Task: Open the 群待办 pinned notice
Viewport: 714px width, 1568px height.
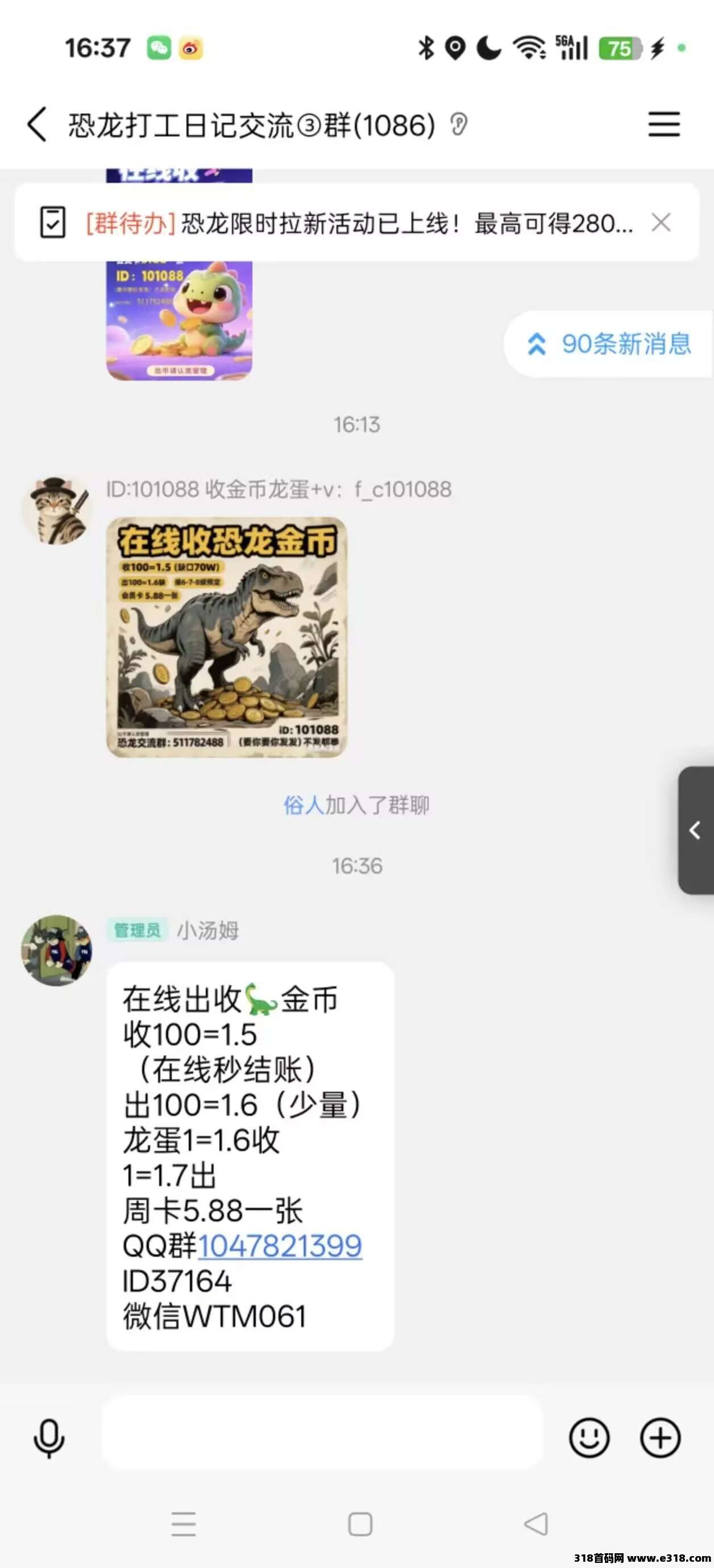Action: 359,223
